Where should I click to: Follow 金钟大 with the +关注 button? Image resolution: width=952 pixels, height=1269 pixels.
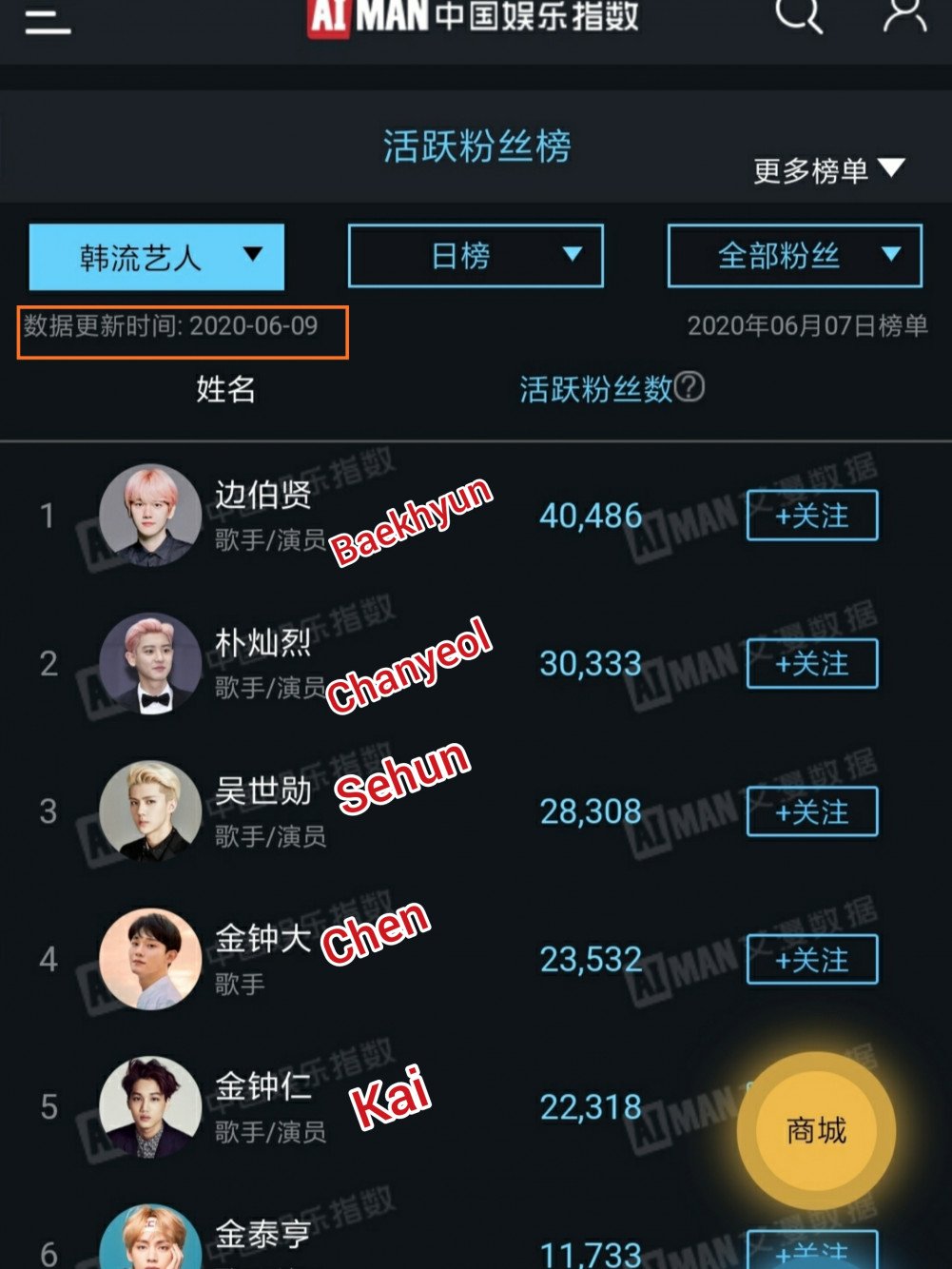811,960
